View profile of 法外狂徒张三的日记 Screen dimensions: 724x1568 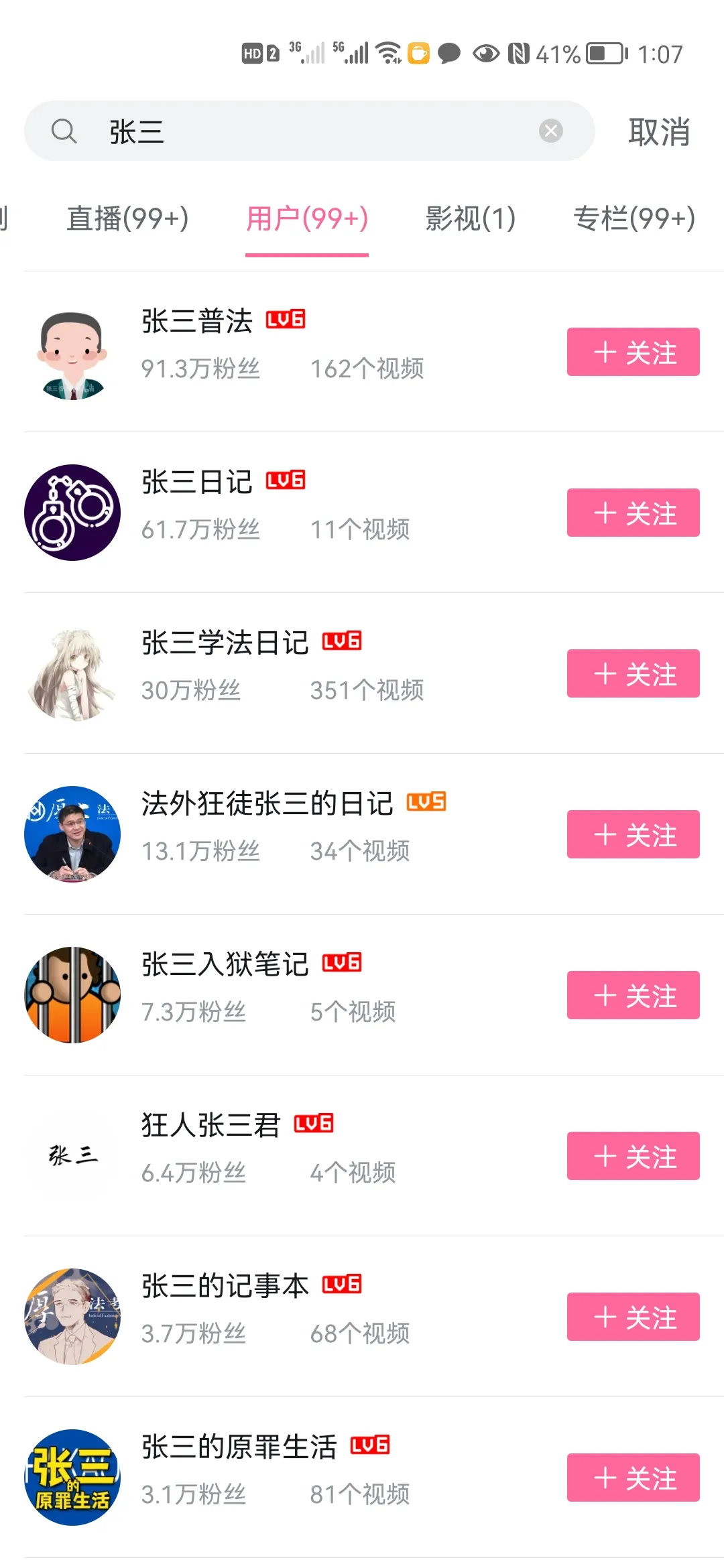[x=267, y=803]
